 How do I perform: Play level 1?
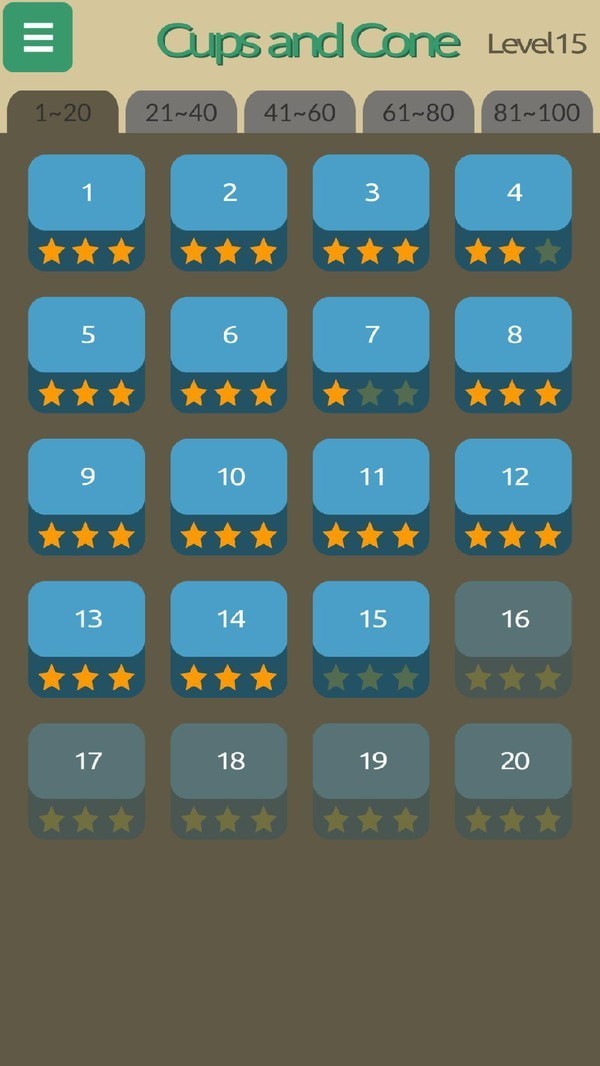pyautogui.click(x=87, y=211)
